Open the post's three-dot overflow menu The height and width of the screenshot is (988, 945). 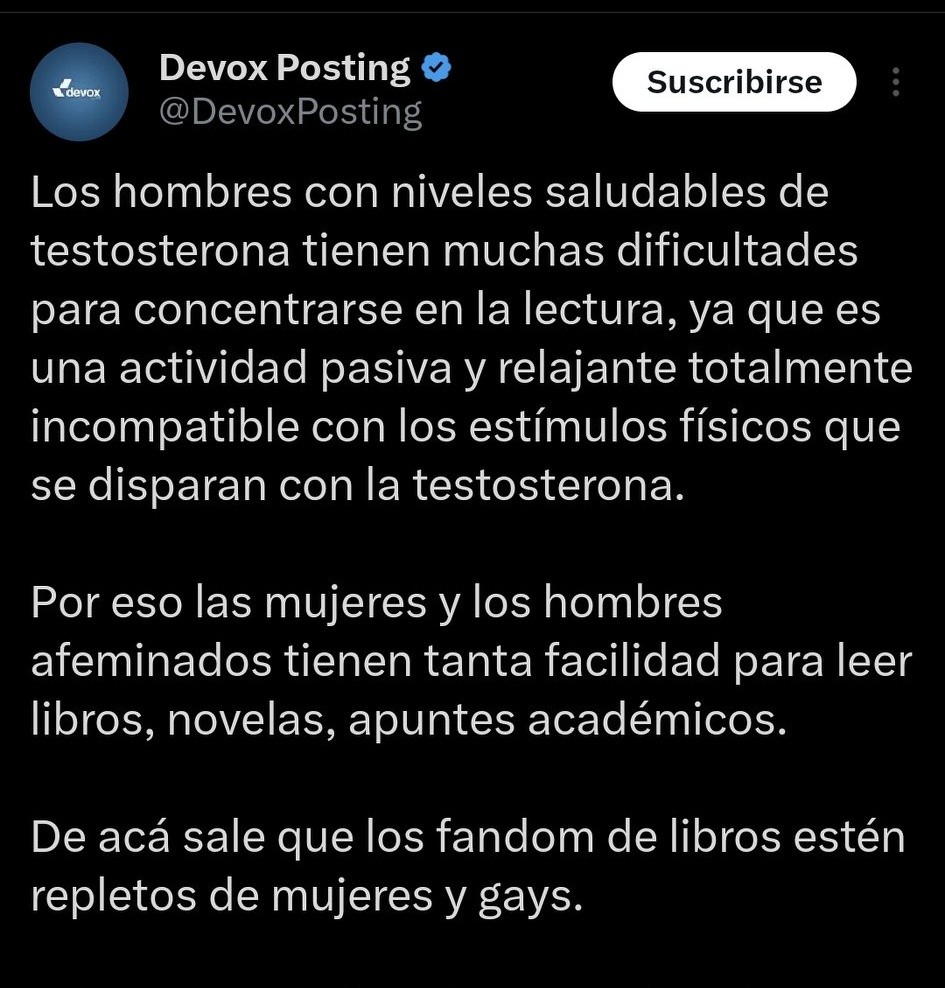coord(896,82)
